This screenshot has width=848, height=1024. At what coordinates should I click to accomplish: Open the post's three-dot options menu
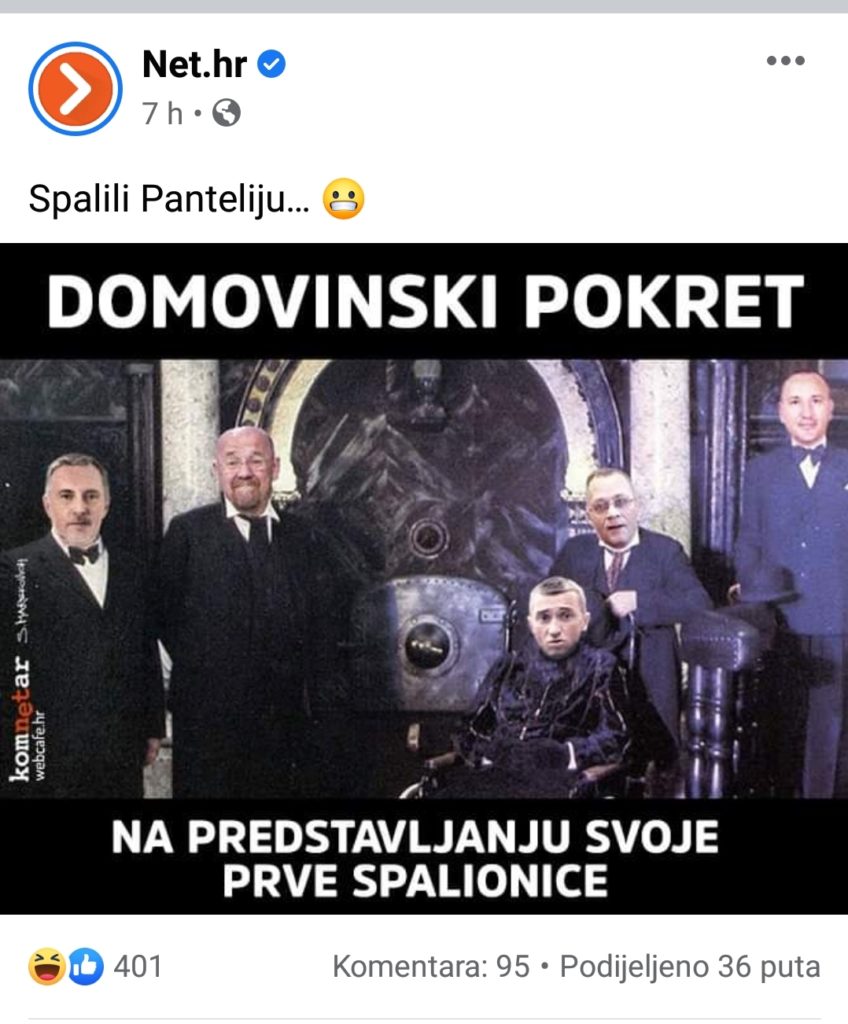coord(785,61)
